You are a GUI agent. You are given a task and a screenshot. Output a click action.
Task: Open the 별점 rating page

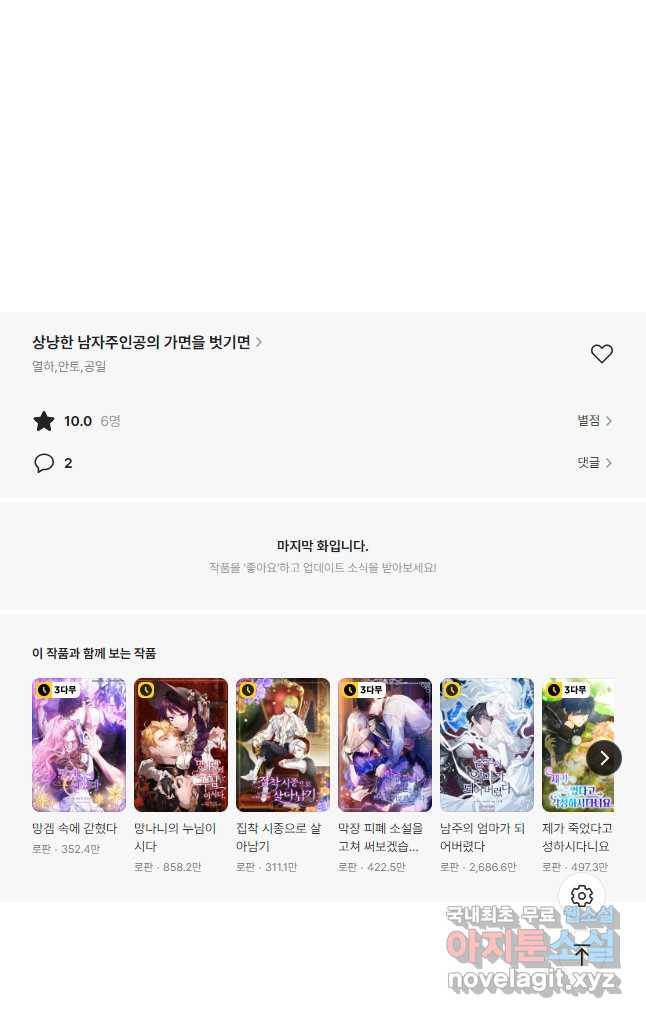tap(594, 421)
